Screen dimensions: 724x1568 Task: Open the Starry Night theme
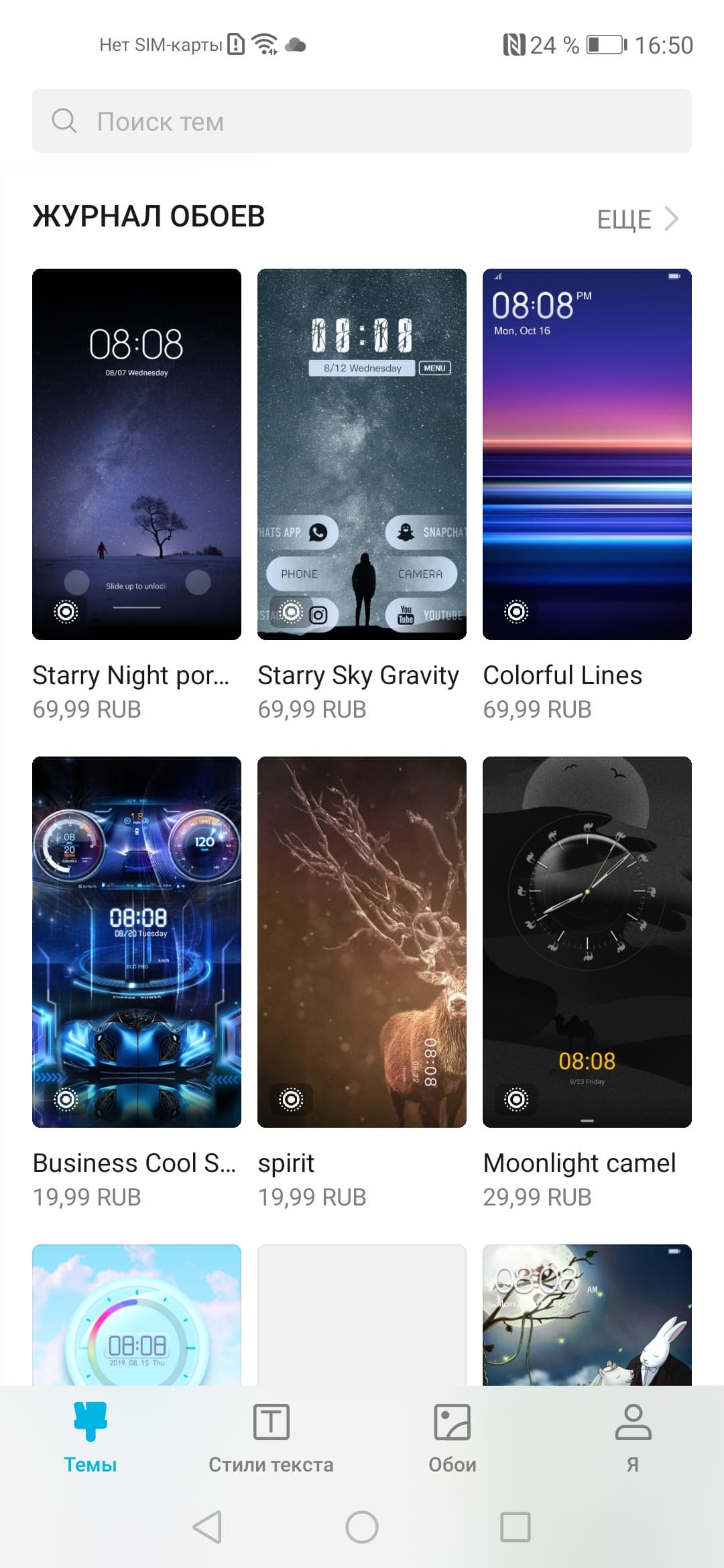click(137, 454)
